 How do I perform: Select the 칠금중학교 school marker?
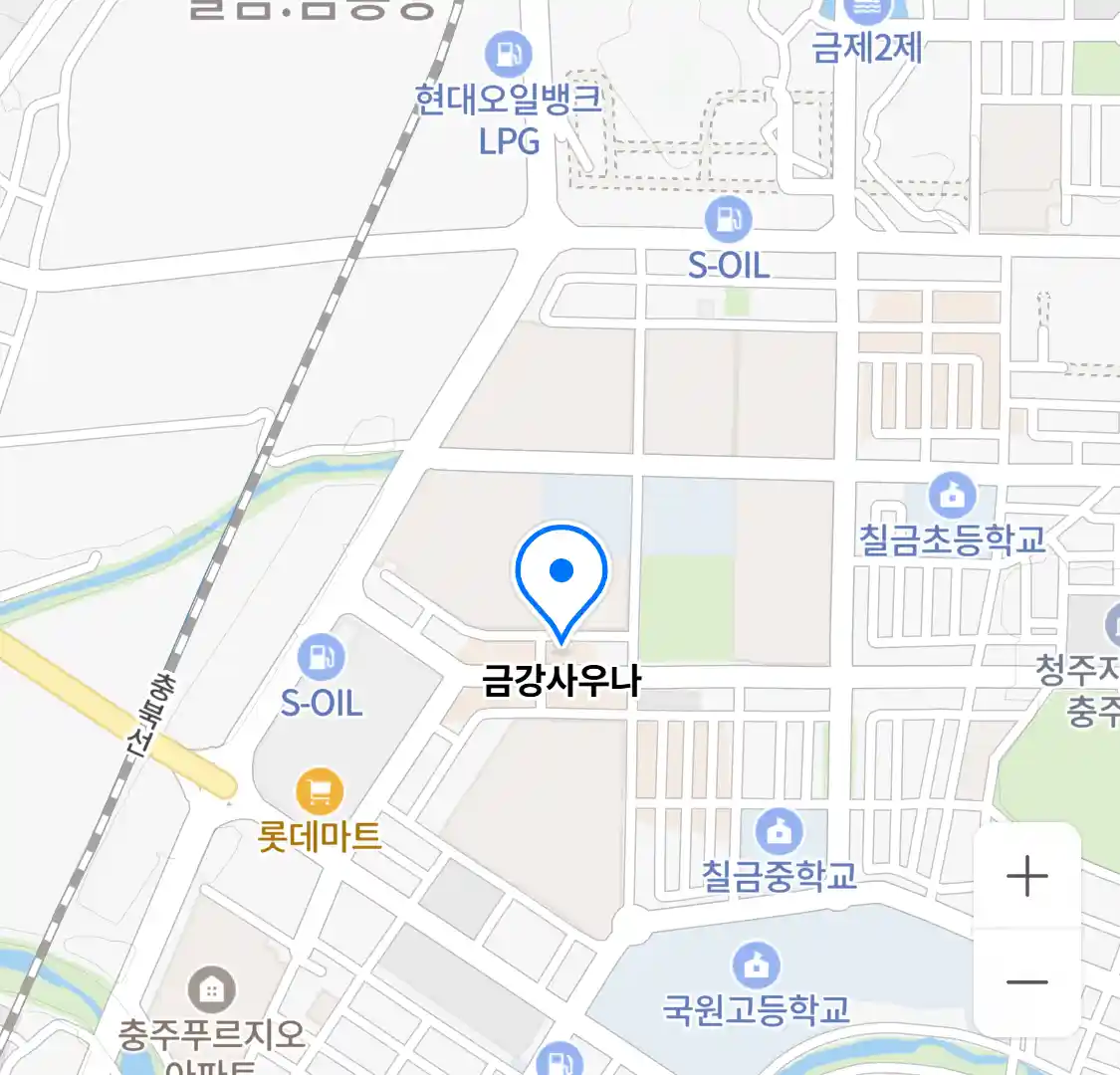click(x=779, y=830)
